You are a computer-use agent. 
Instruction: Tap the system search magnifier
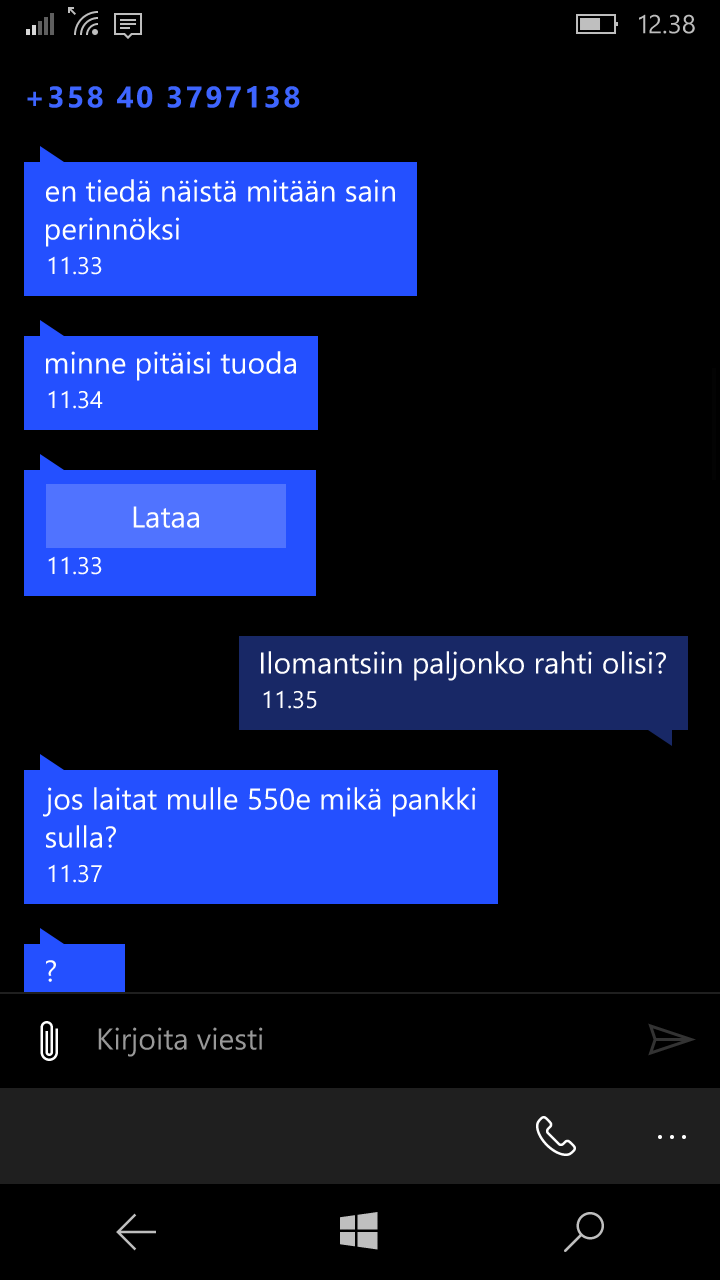[584, 1232]
